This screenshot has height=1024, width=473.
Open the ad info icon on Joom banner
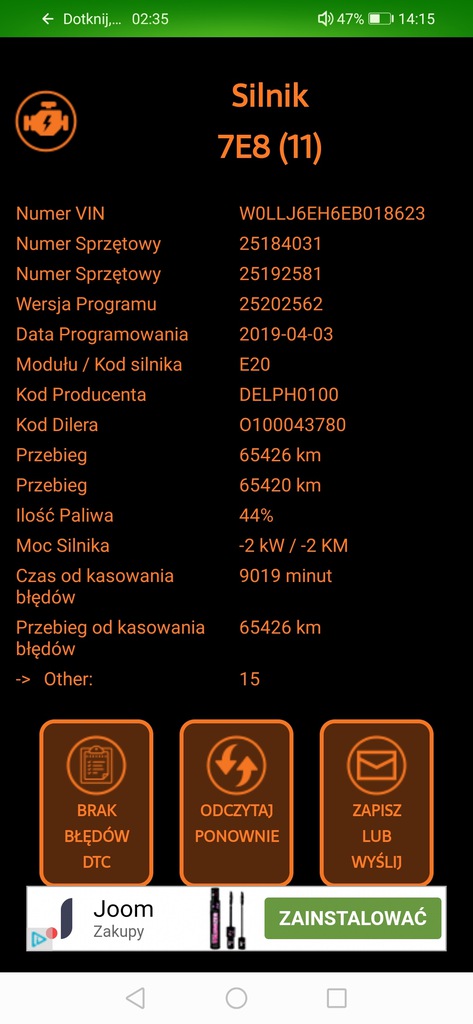[x=39, y=940]
